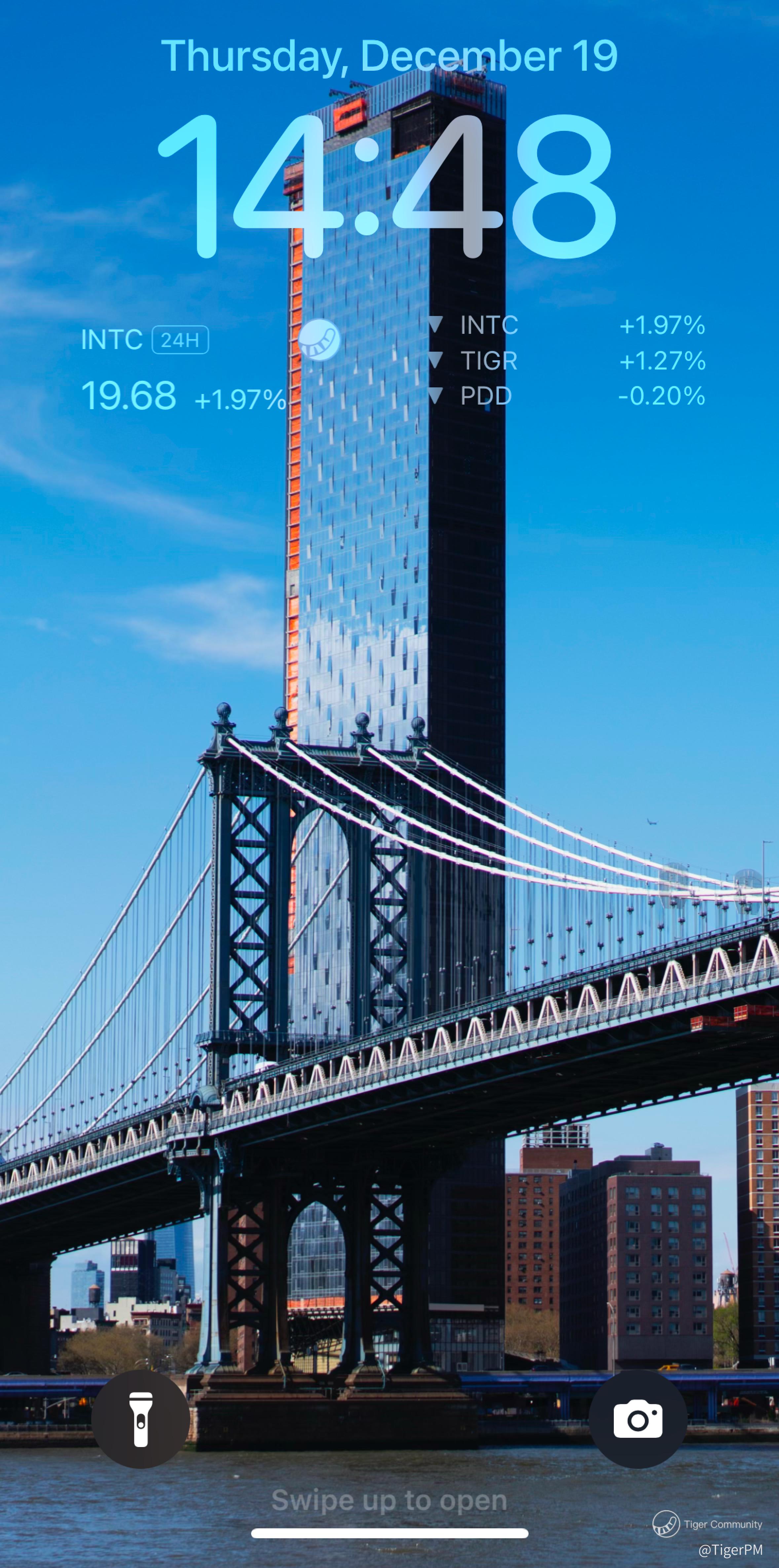Open the watchlist widget with TIGR and PDD
The height and width of the screenshot is (1568, 779).
[x=566, y=360]
